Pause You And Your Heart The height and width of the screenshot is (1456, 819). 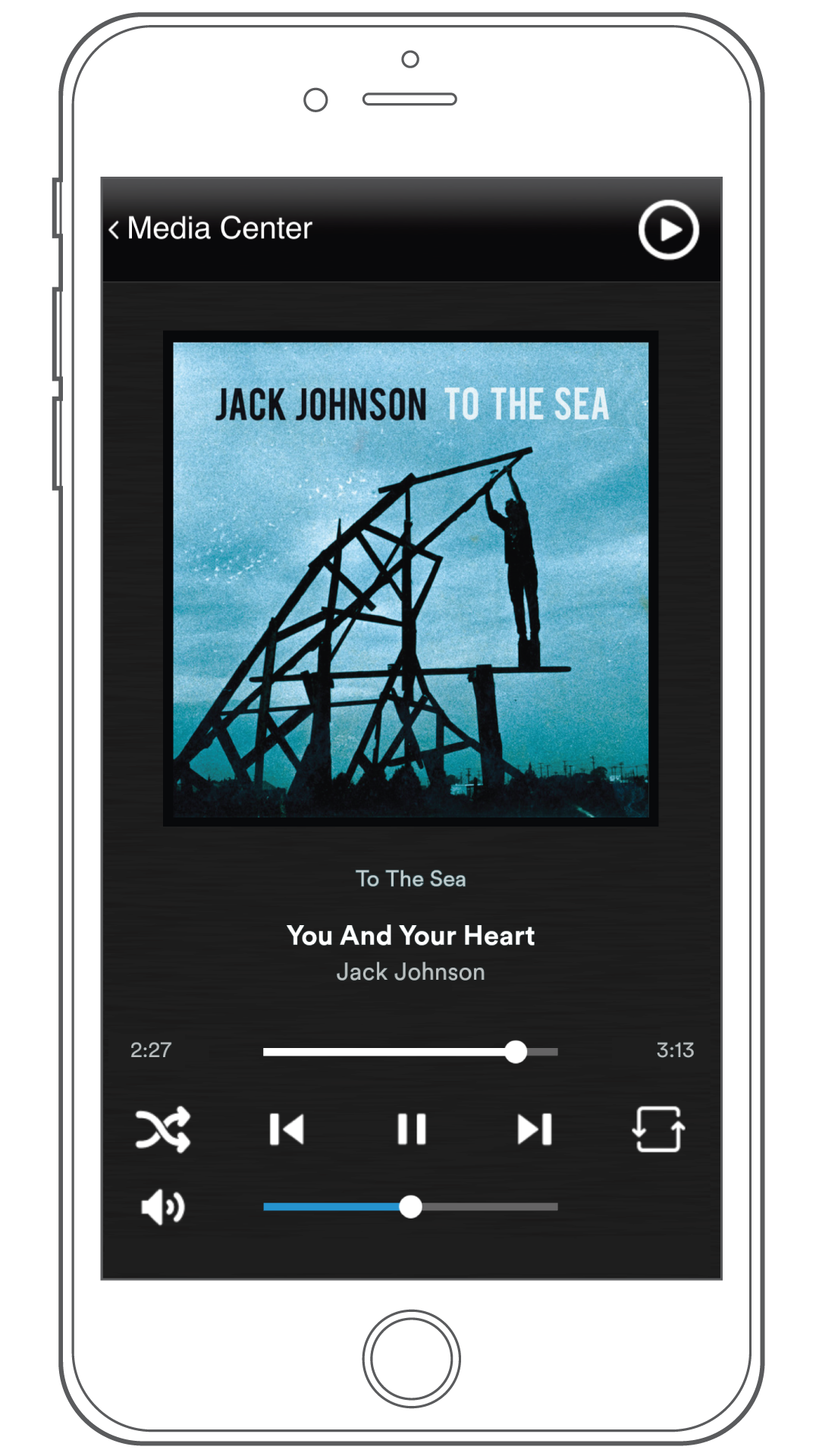412,1129
